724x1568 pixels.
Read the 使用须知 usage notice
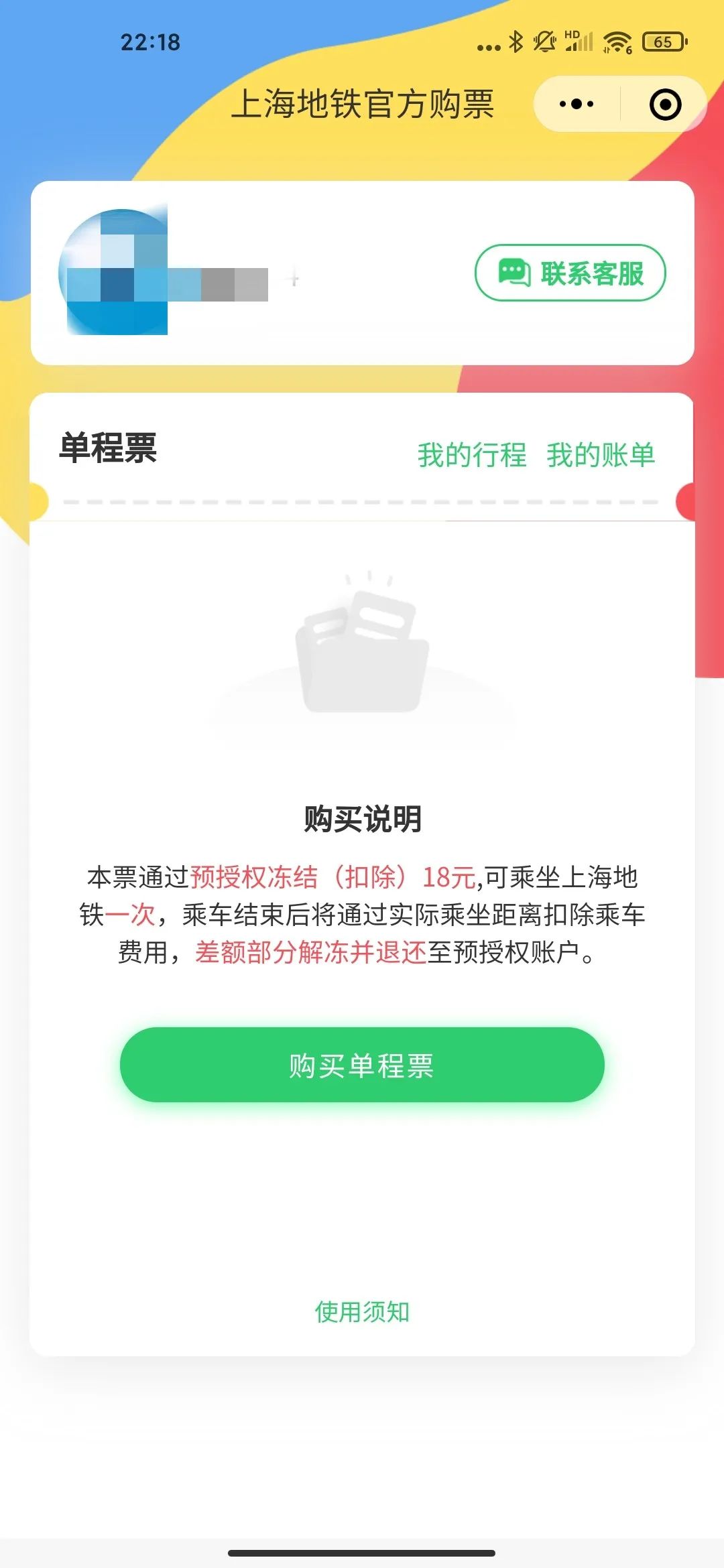[362, 1311]
